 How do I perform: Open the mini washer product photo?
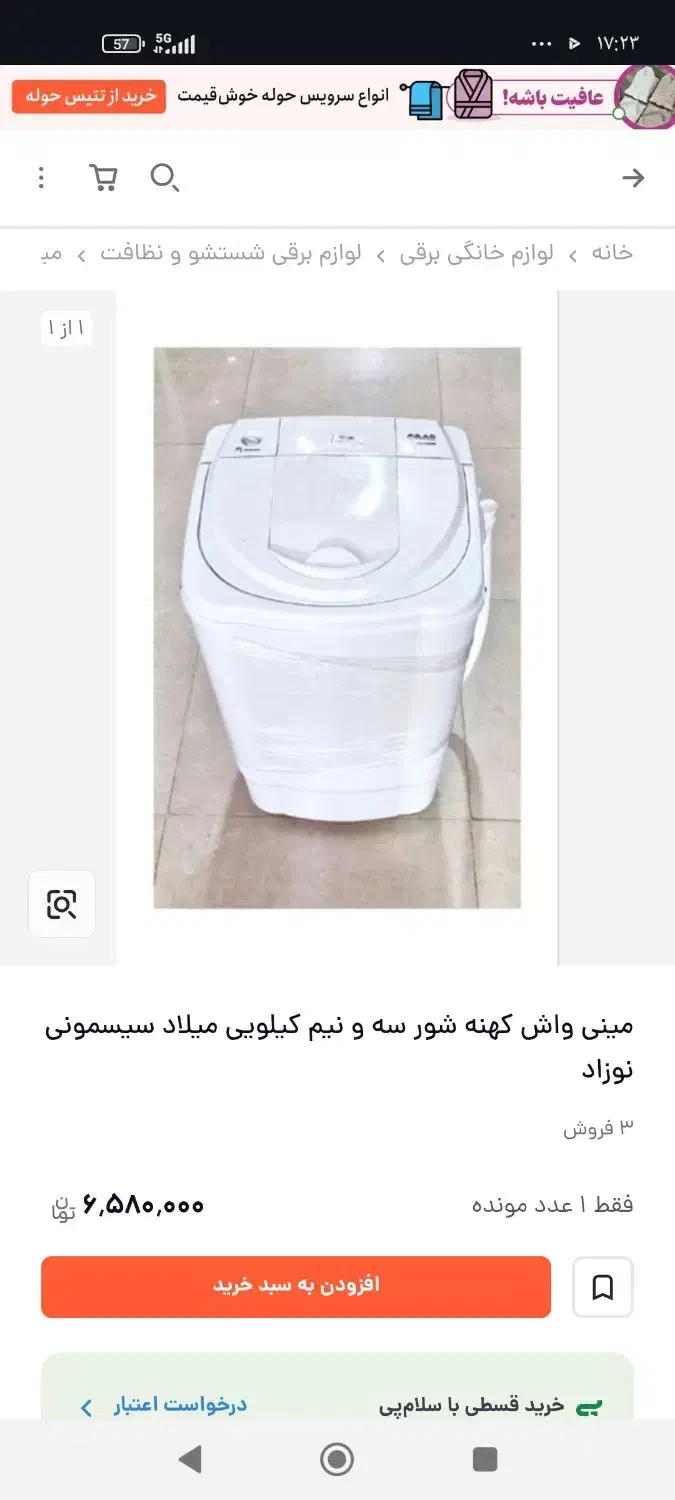click(337, 627)
